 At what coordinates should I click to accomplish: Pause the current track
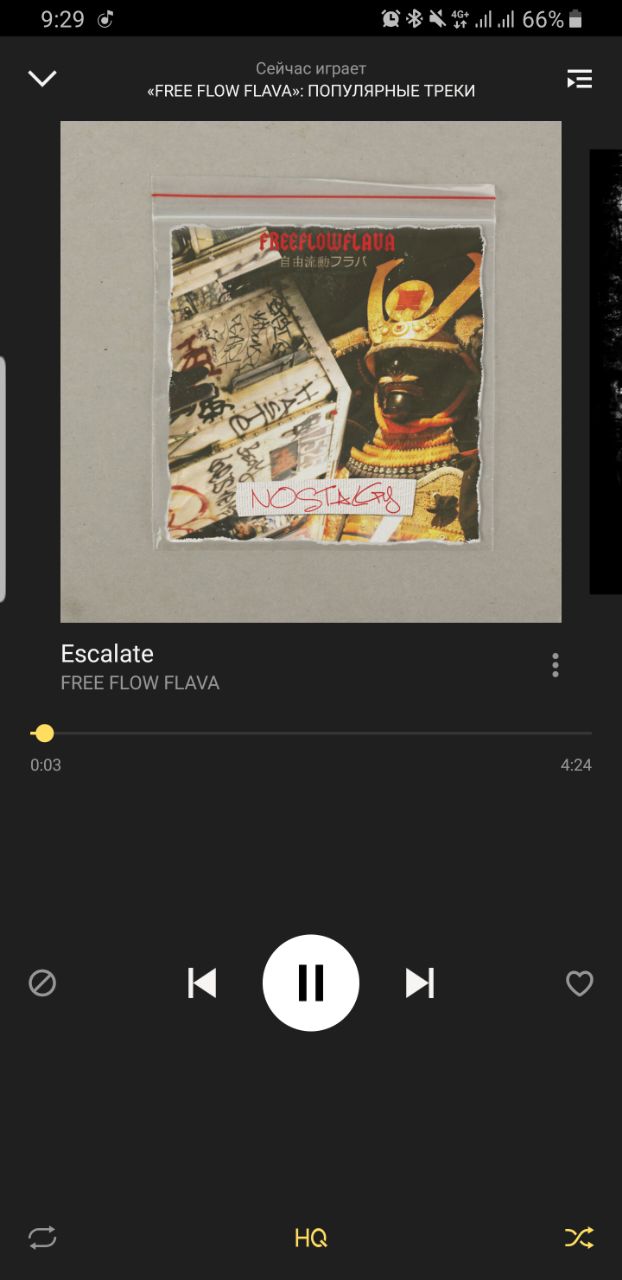click(311, 983)
